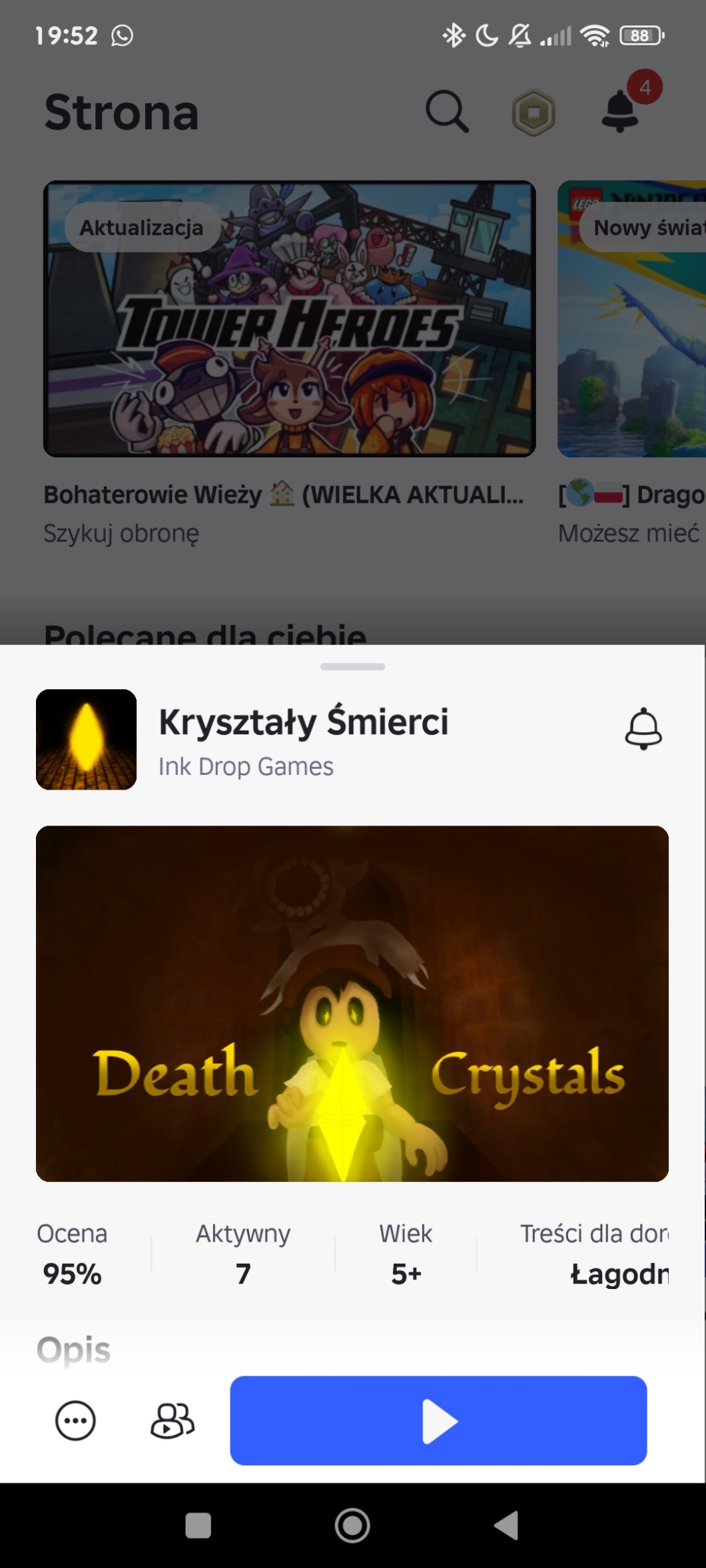This screenshot has height=1568, width=706.
Task: Enable notifications bell for Kryształy Śmierci
Action: point(643,728)
